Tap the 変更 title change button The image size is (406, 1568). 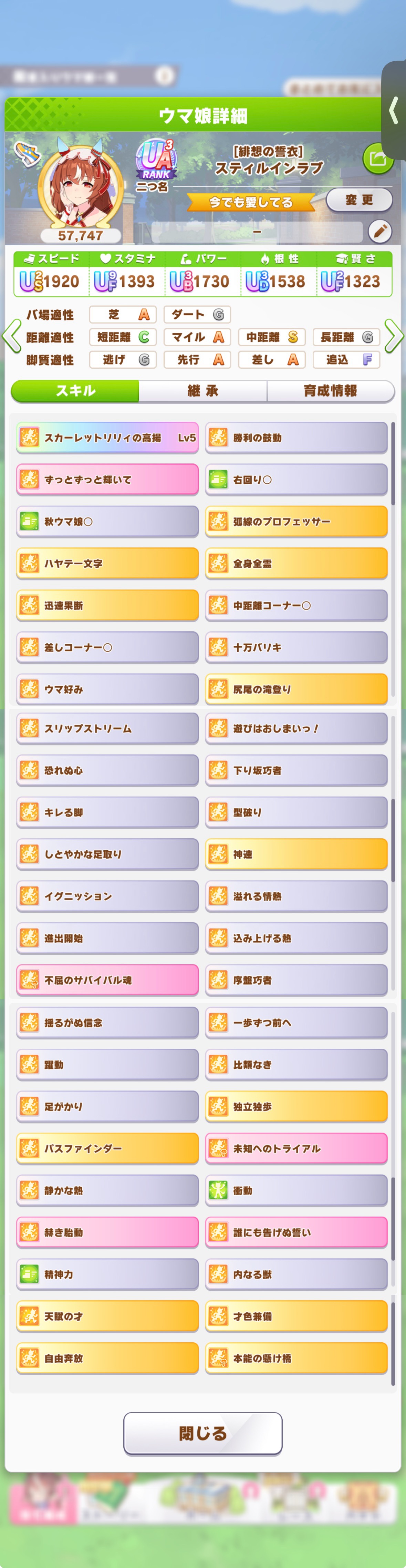tap(359, 199)
